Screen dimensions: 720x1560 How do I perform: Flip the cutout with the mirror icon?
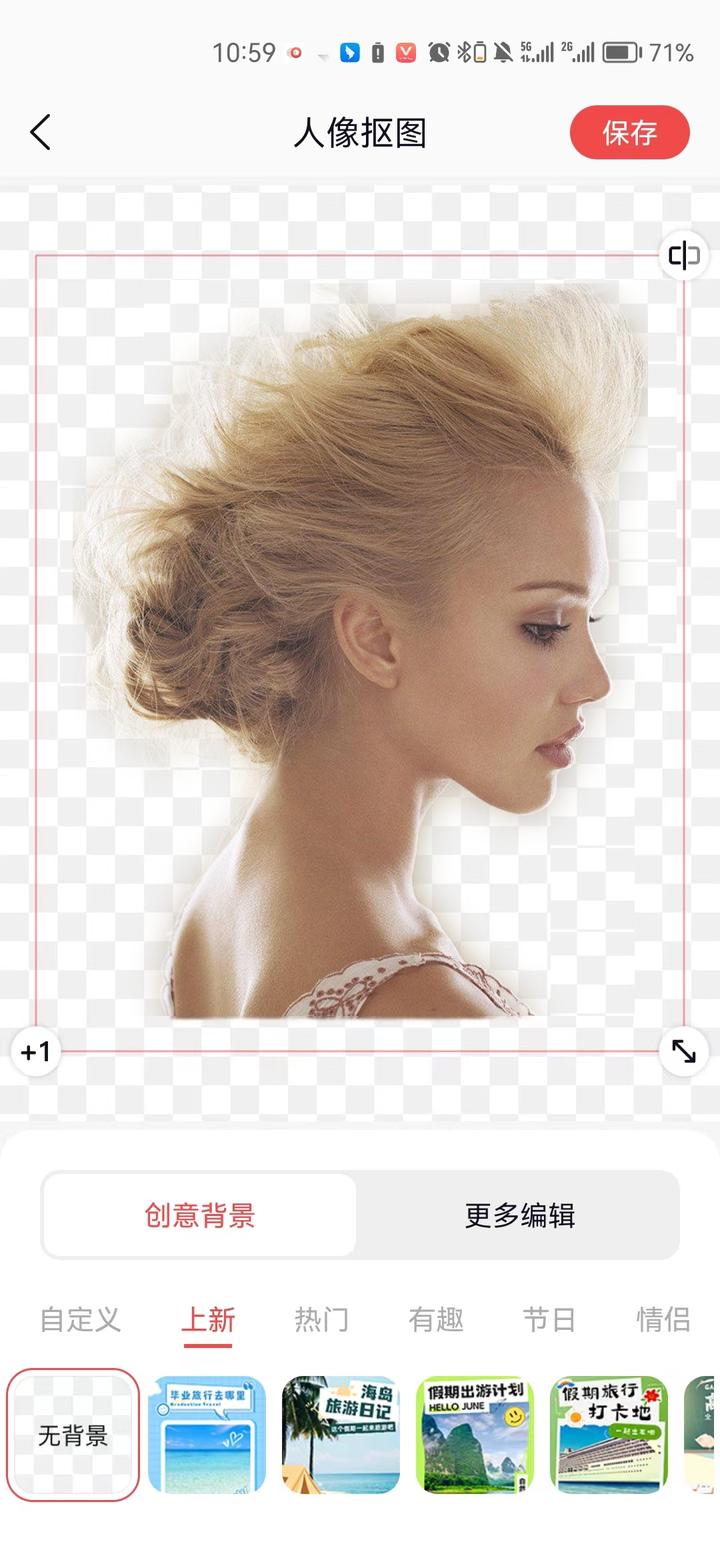tap(683, 256)
